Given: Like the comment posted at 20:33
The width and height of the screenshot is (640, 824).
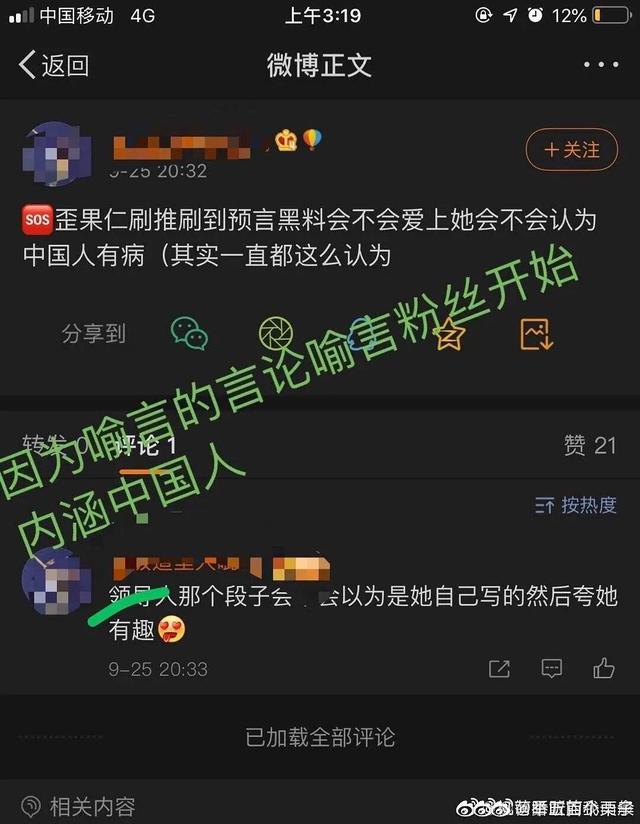Looking at the screenshot, I should pos(603,668).
